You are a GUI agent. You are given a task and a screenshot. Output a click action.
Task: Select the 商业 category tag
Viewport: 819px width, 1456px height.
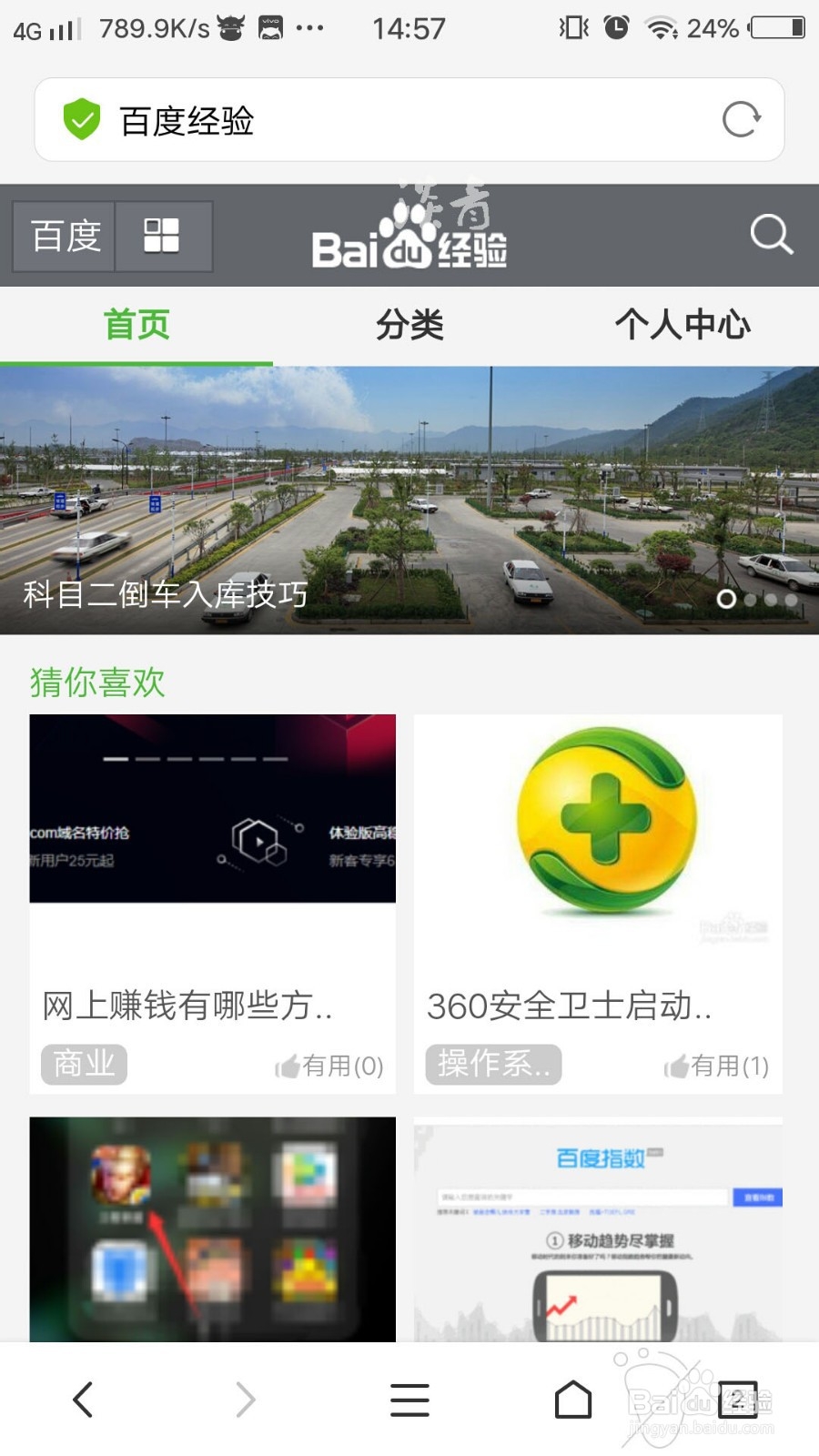84,1064
